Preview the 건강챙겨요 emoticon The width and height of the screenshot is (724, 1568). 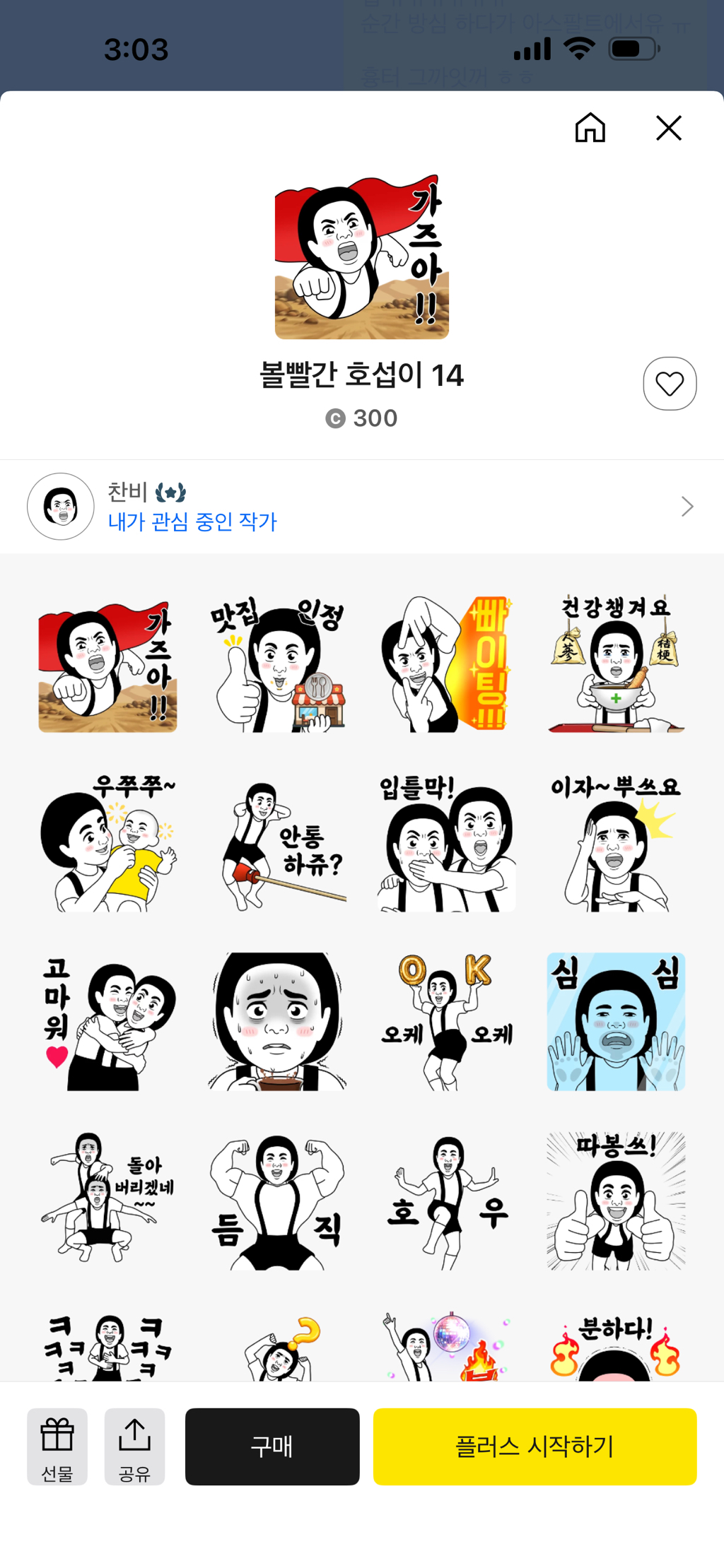[616, 664]
